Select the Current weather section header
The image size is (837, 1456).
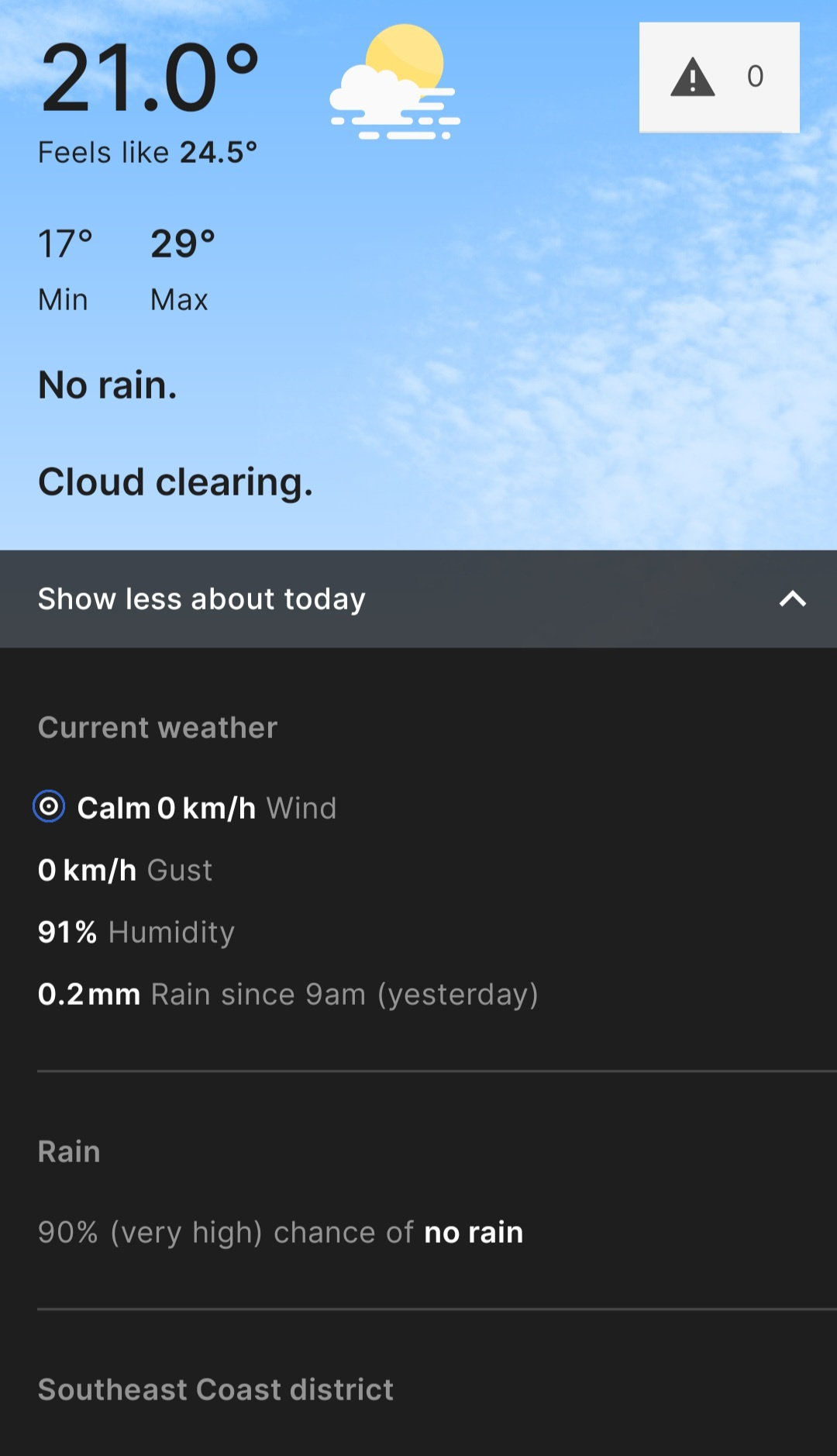point(157,727)
